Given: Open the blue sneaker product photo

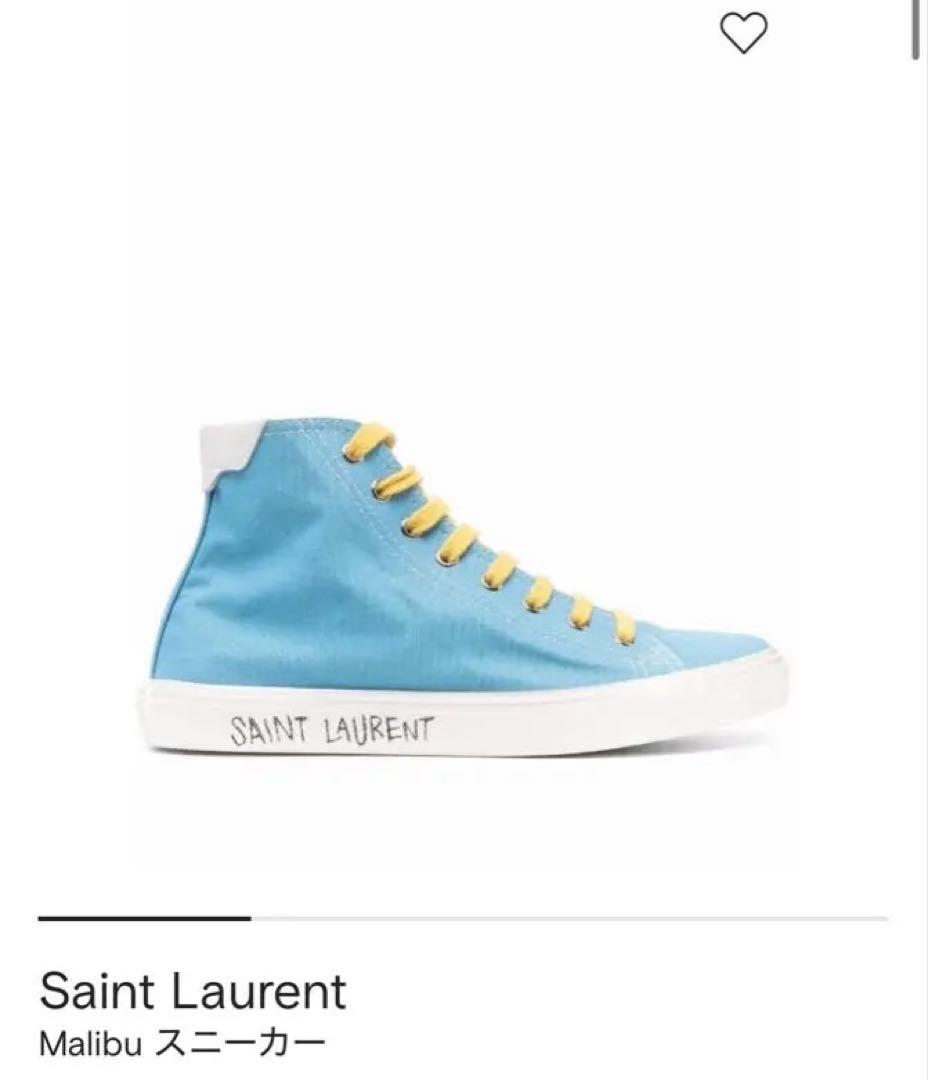Looking at the screenshot, I should [x=460, y=580].
